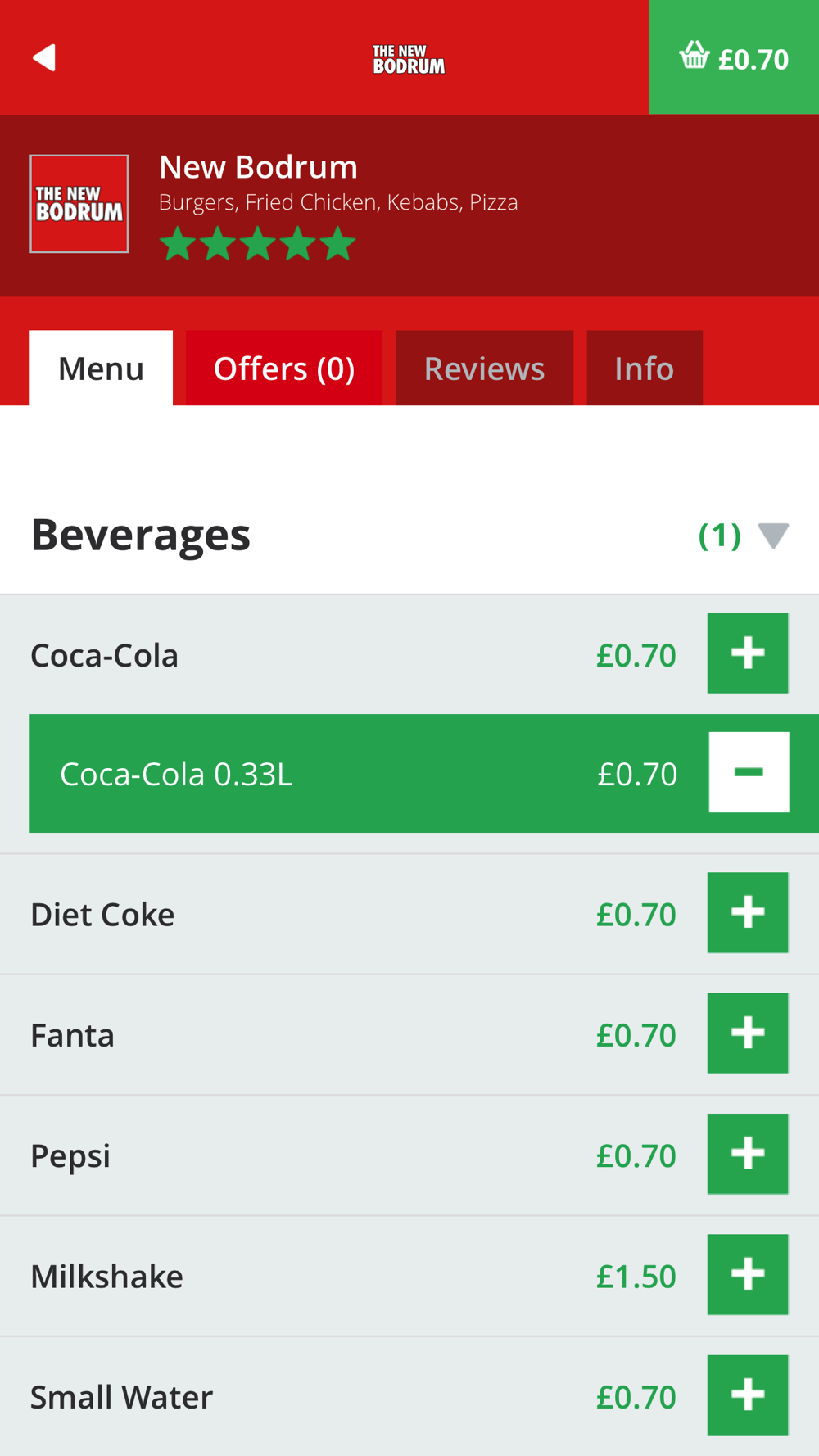819x1456 pixels.
Task: Select the Menu tab
Action: pyautogui.click(x=102, y=369)
